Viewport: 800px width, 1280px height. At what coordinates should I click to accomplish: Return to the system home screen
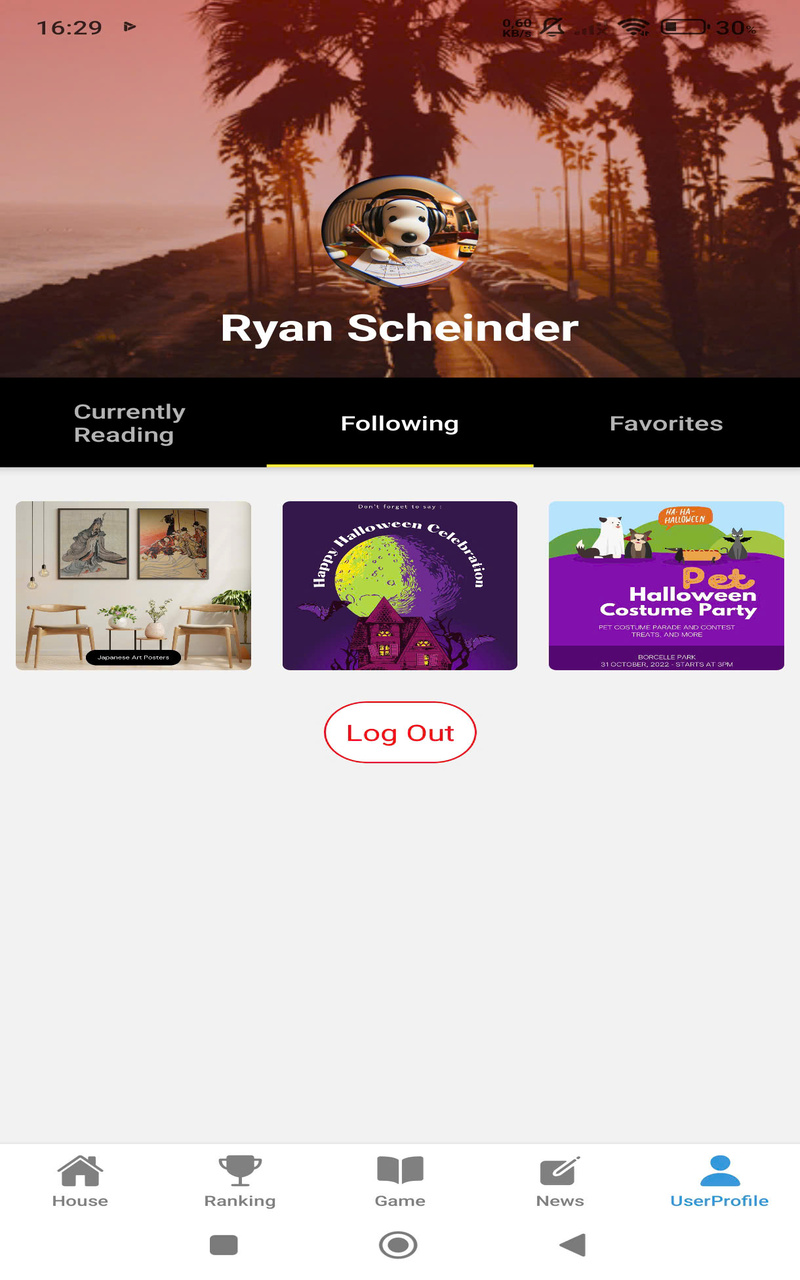[398, 1245]
